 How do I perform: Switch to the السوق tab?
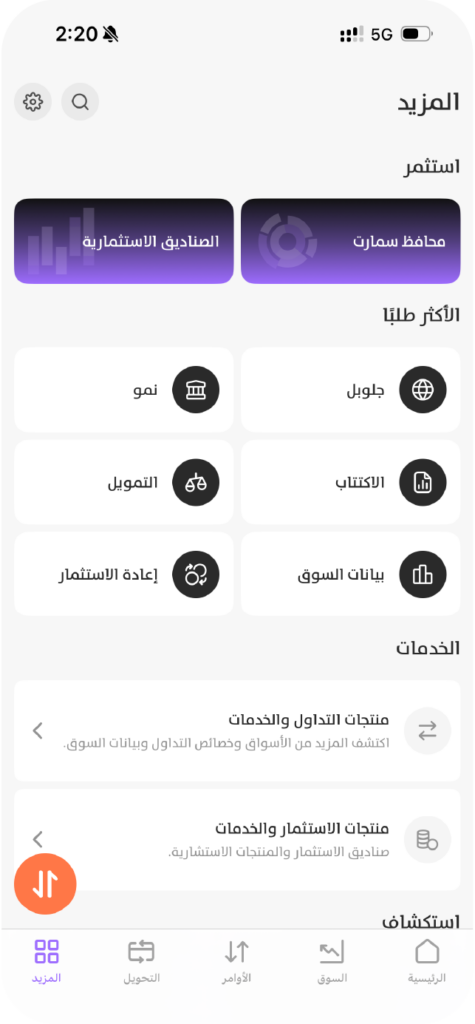pyautogui.click(x=332, y=961)
